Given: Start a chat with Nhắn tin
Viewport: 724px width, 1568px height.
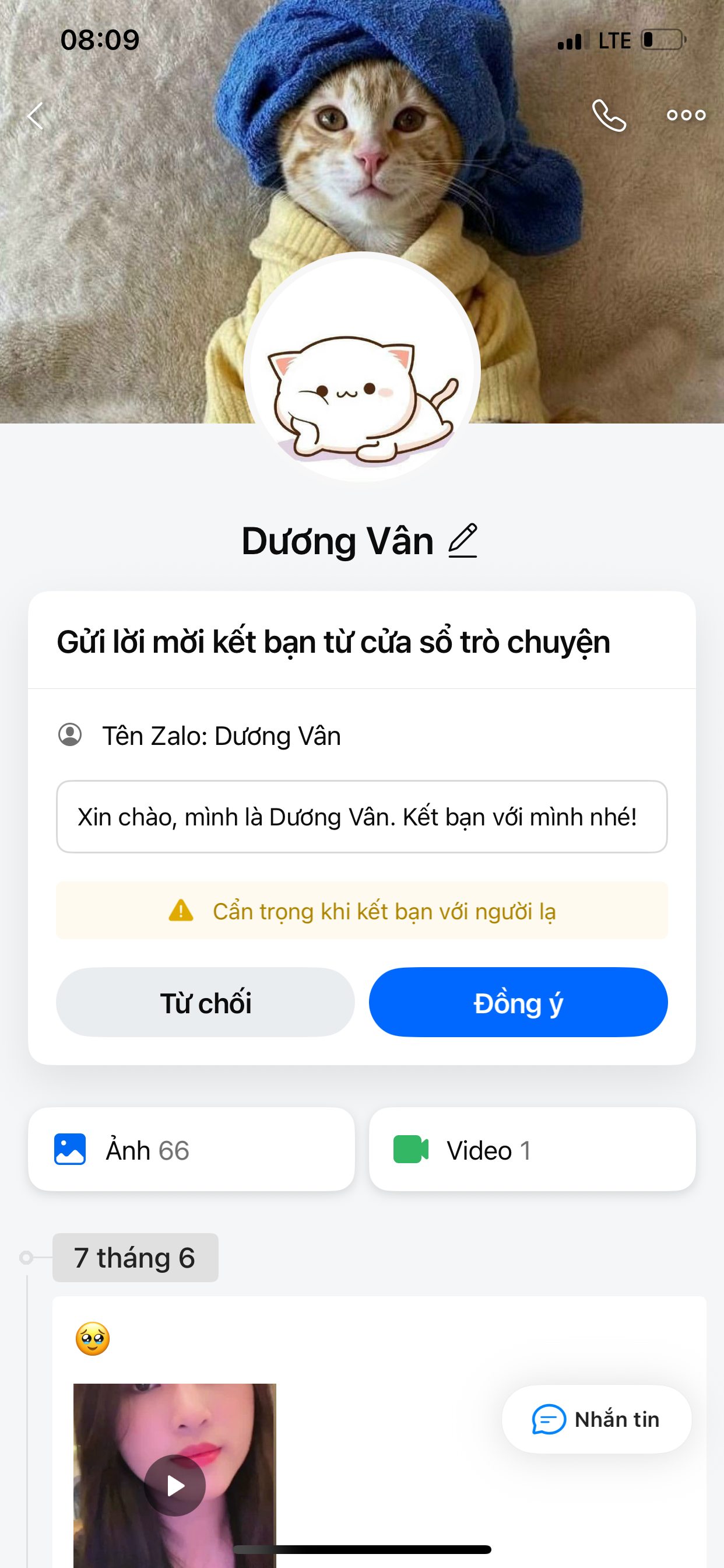Looking at the screenshot, I should 596,1419.
